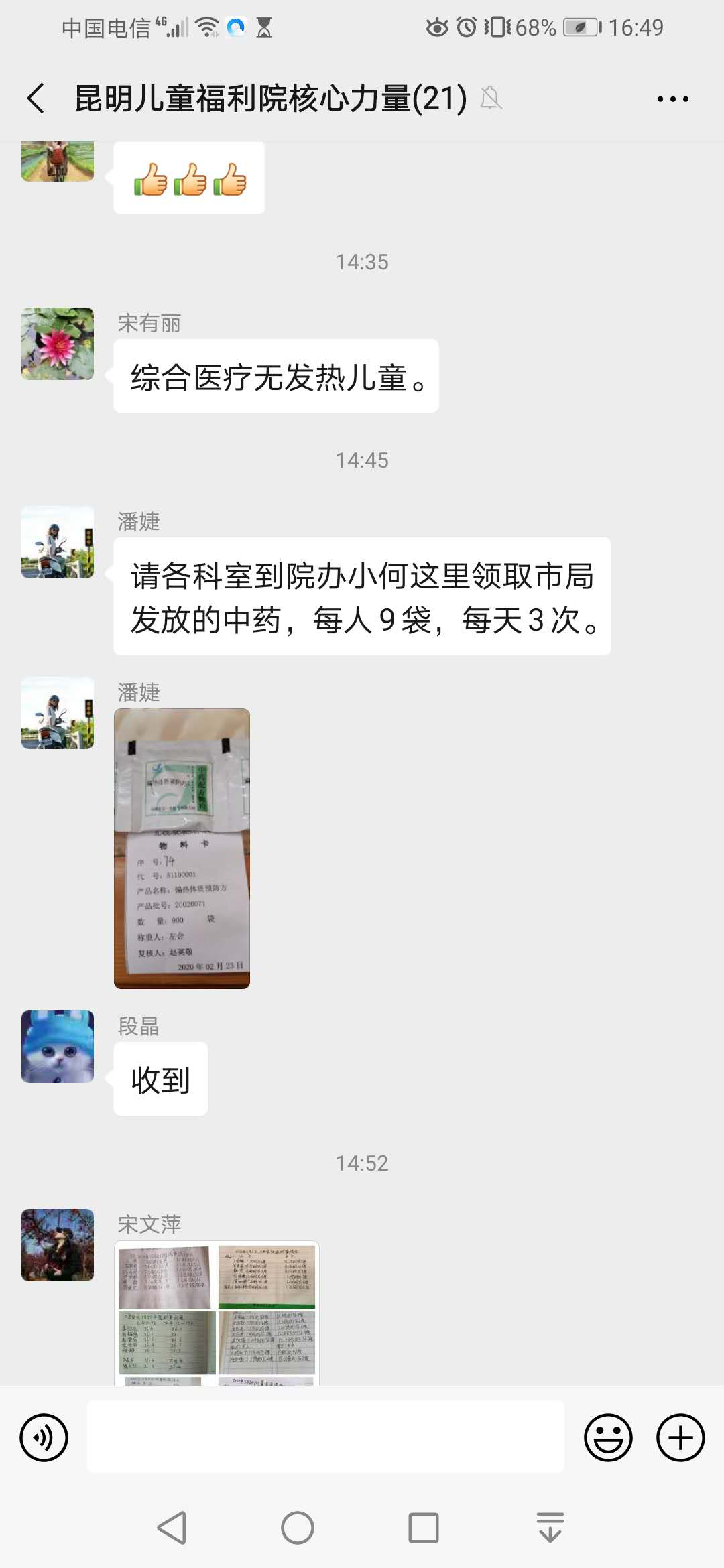Open the photo collage from 宋文萍
This screenshot has height=1568, width=724.
(217, 1313)
